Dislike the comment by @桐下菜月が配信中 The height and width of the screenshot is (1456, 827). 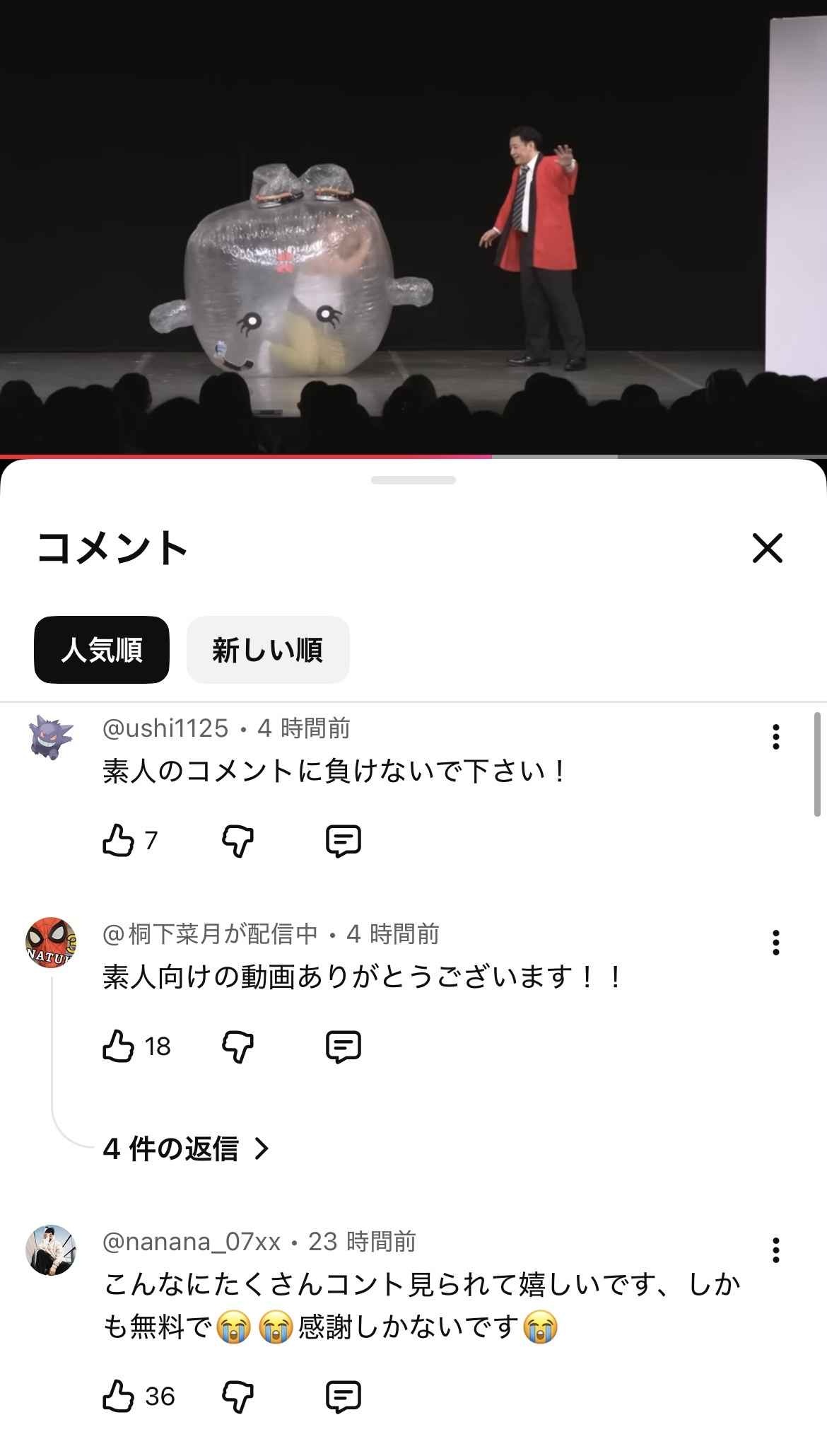tap(237, 1046)
